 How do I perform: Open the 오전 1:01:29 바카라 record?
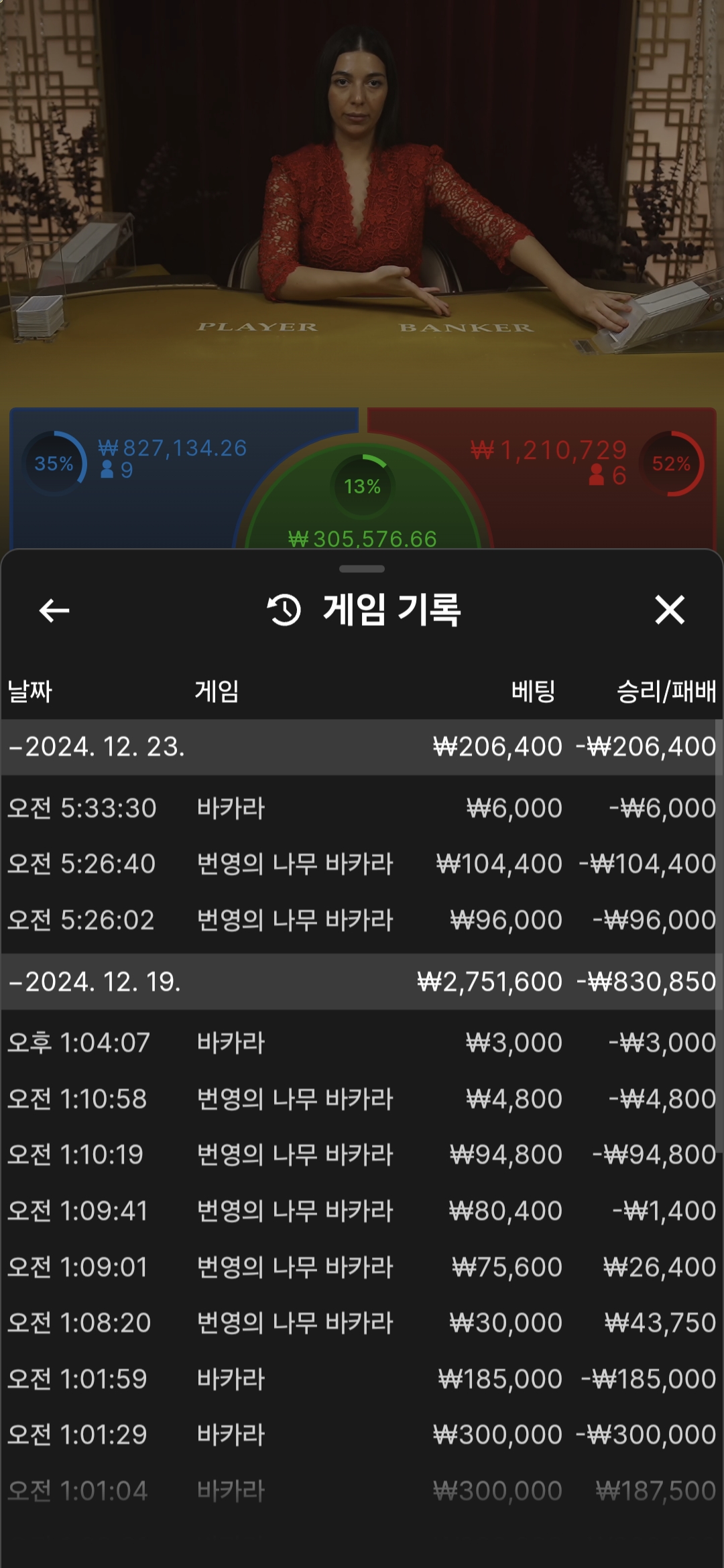pyautogui.click(x=361, y=1435)
